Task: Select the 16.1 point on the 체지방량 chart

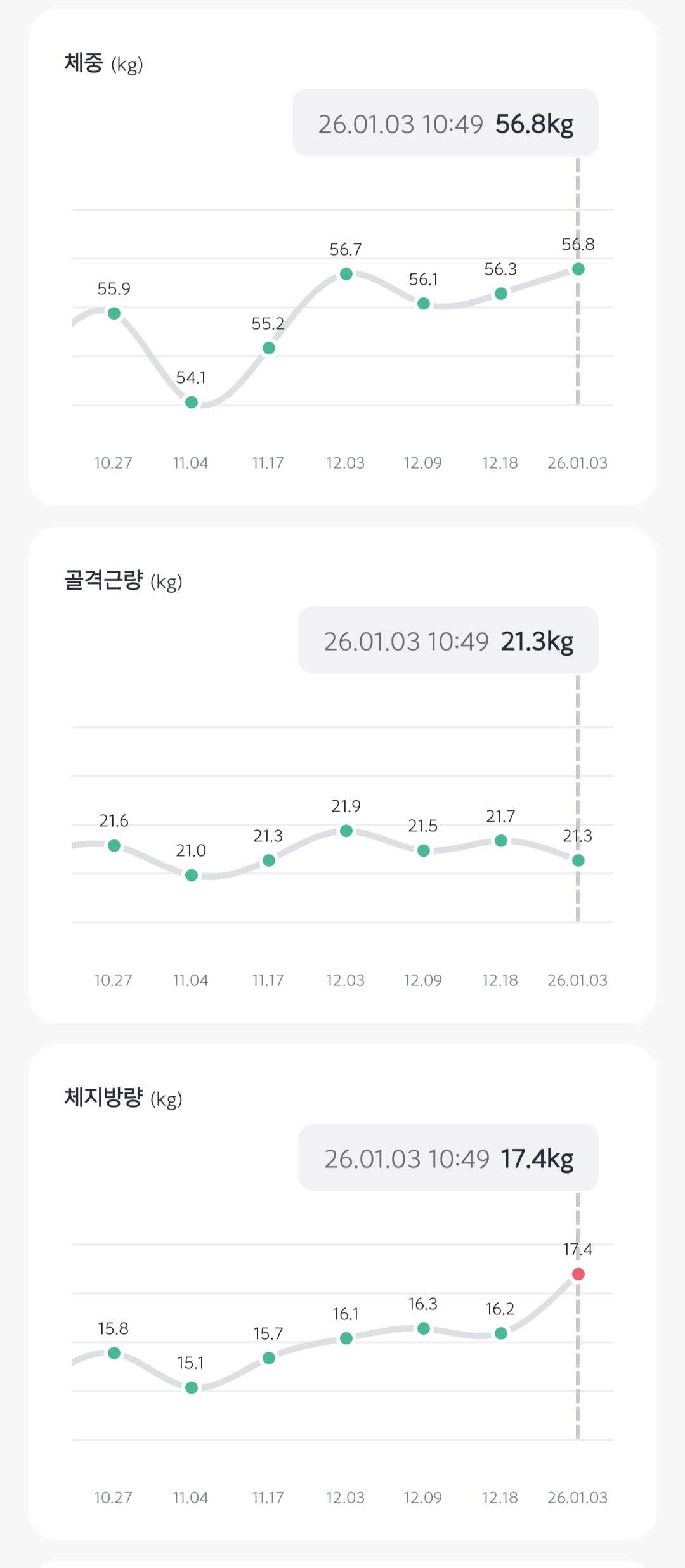Action: point(346,1338)
